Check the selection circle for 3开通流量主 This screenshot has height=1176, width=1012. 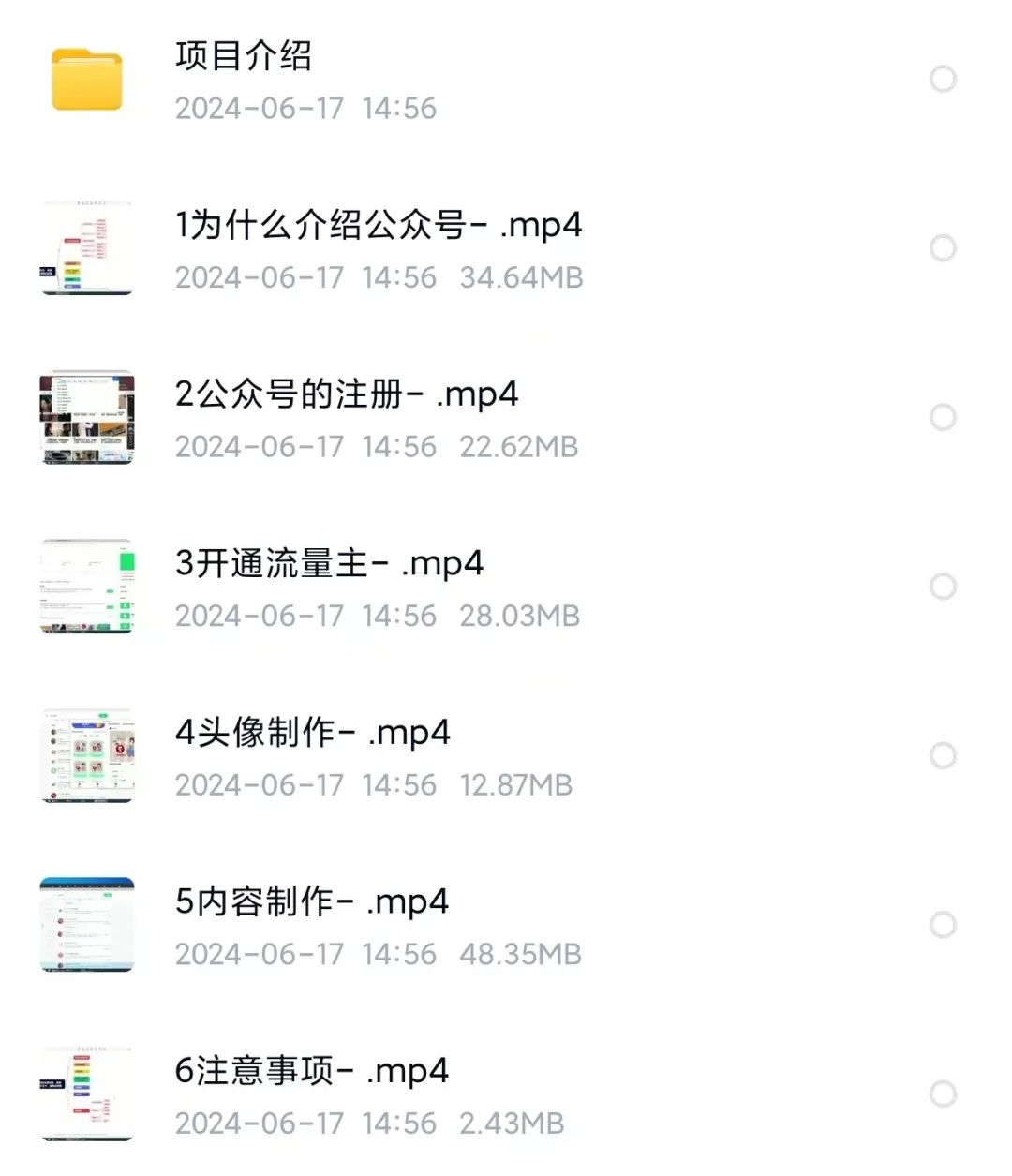pyautogui.click(x=941, y=587)
